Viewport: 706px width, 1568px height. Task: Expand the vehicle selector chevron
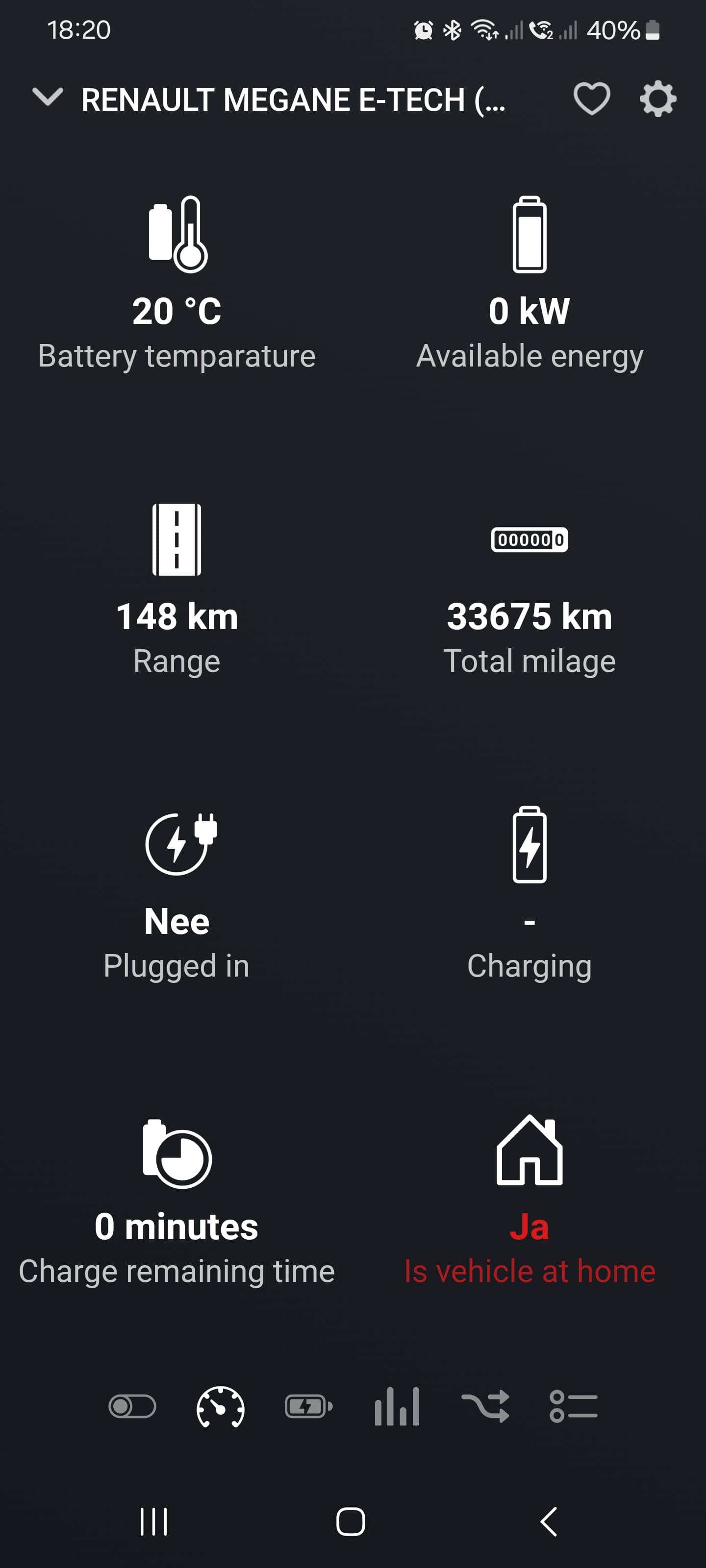[48, 98]
